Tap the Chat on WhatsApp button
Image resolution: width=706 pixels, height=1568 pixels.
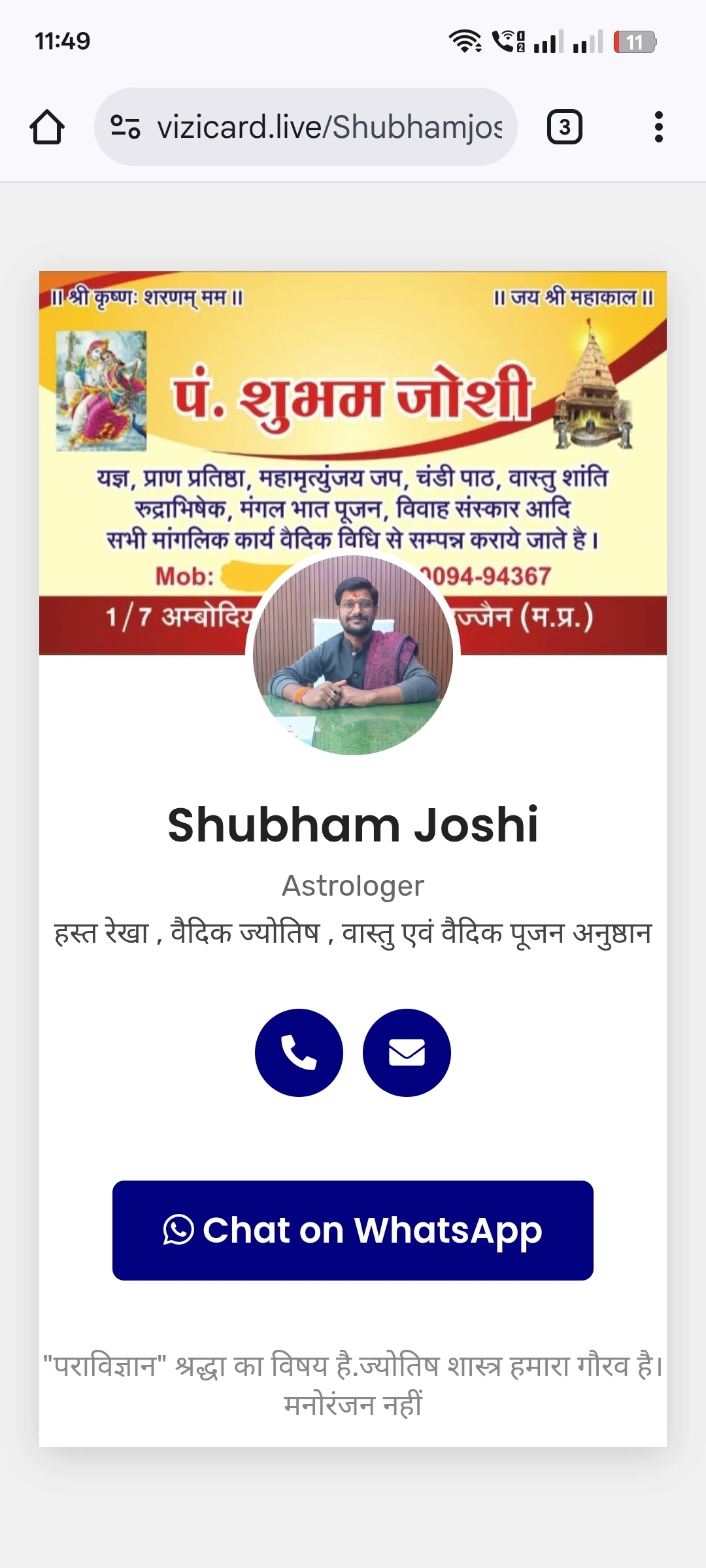[353, 1231]
